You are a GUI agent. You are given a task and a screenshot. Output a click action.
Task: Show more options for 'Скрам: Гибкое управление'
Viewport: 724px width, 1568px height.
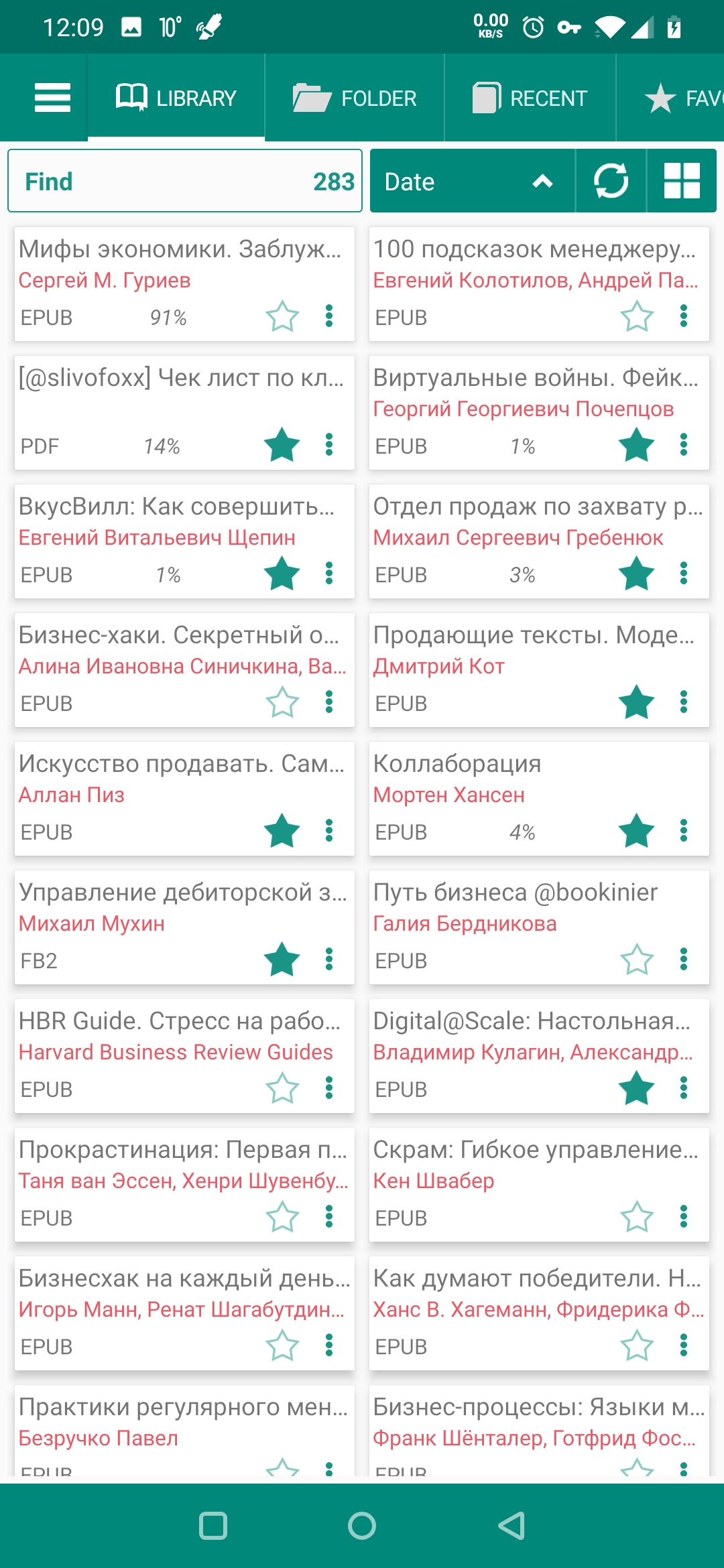tap(684, 1217)
